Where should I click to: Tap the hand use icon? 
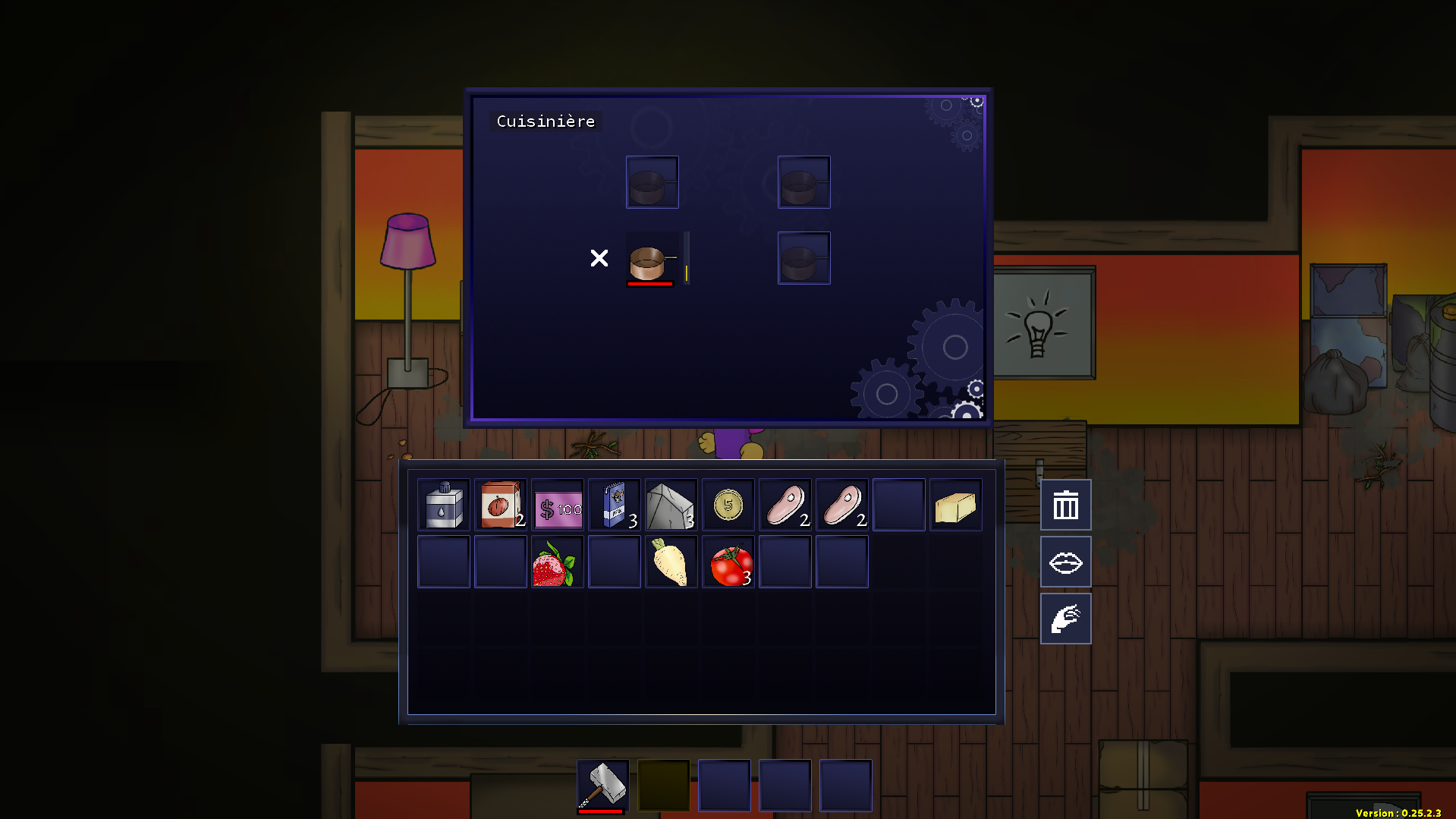pos(1065,619)
